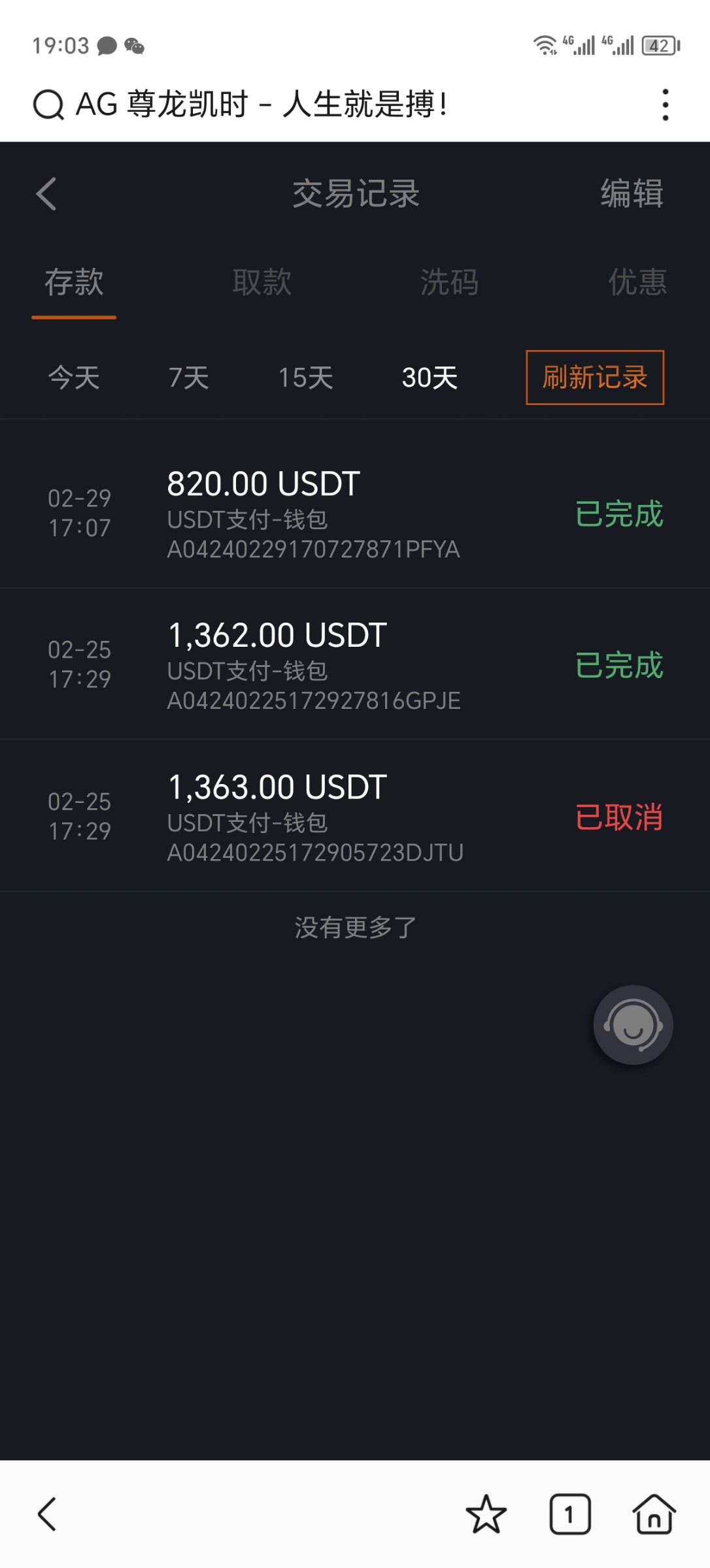The width and height of the screenshot is (710, 1568).
Task: Go to the browser home page
Action: 654,1514
